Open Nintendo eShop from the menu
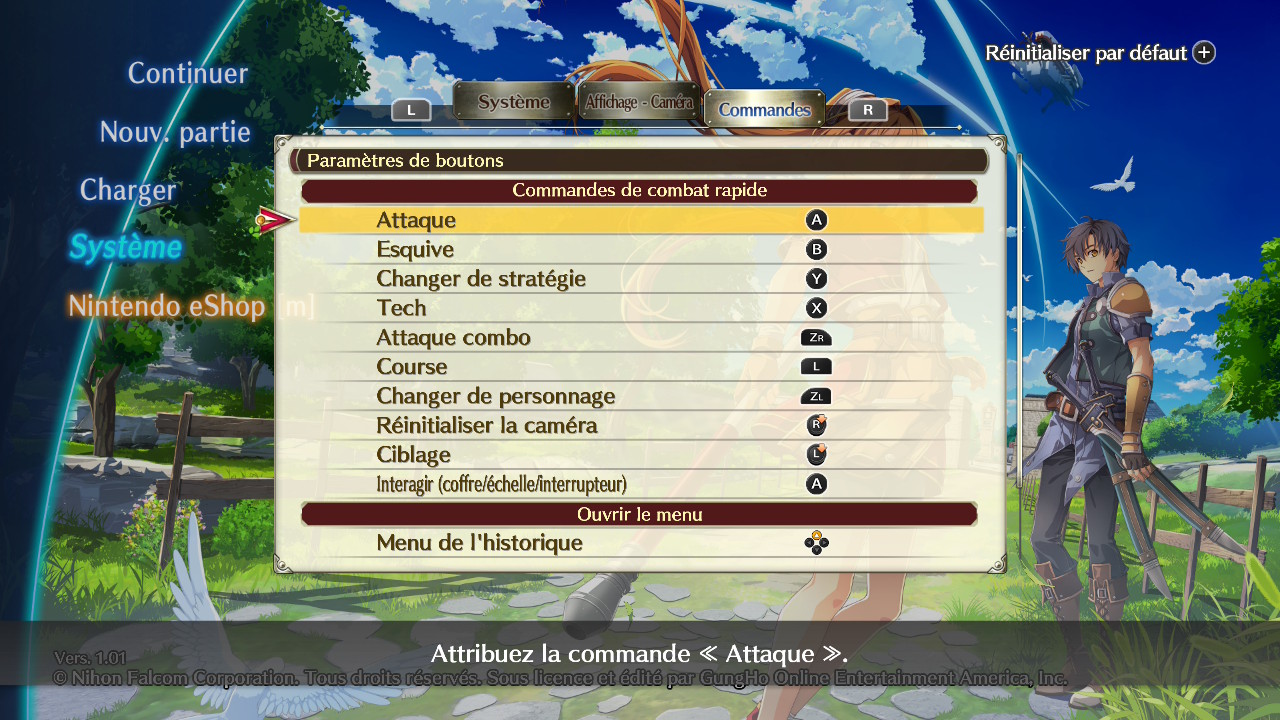 pyautogui.click(x=167, y=306)
